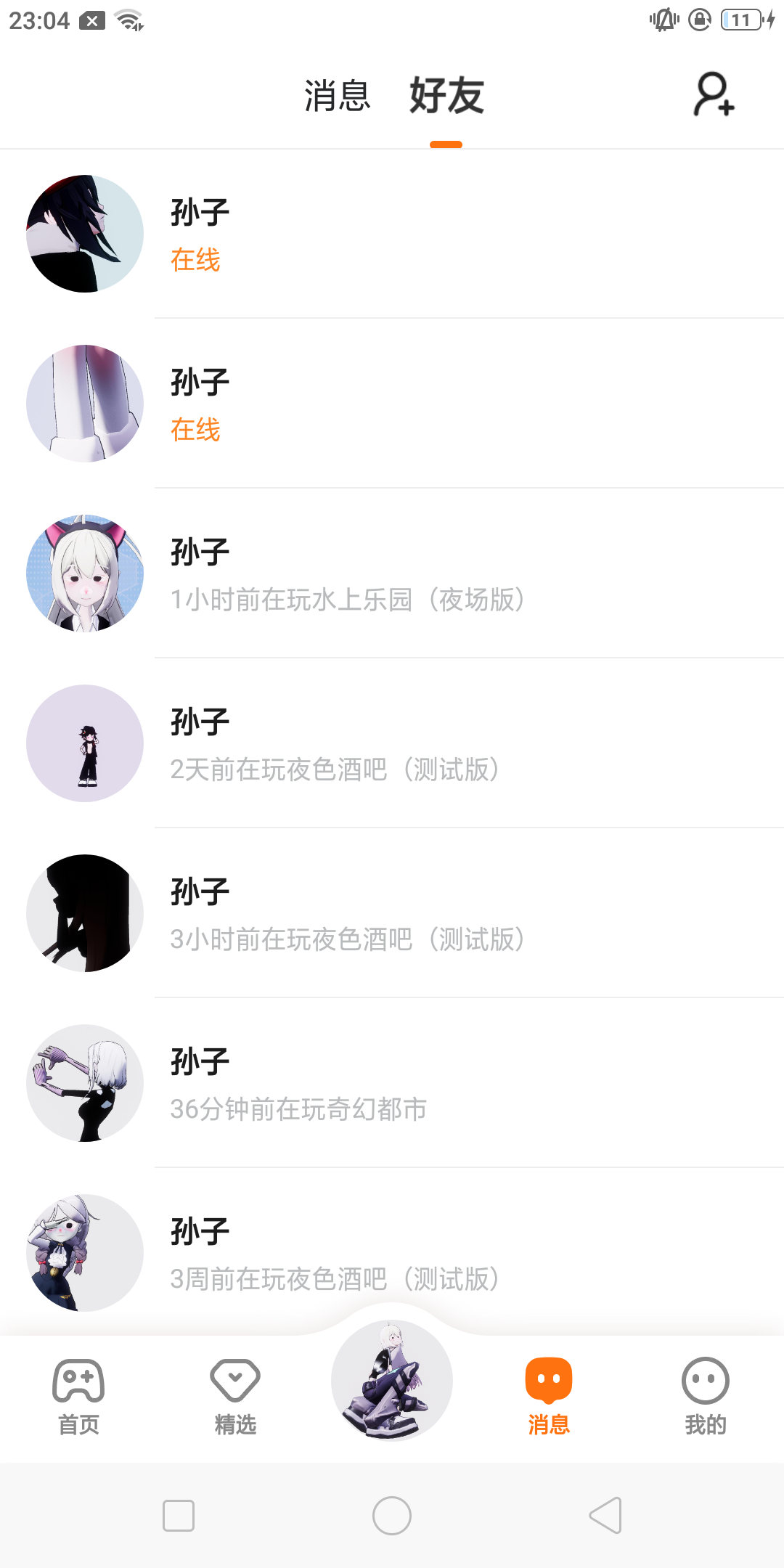Switch to the 消息 top tab
Viewport: 784px width, 1568px height.
click(x=337, y=96)
